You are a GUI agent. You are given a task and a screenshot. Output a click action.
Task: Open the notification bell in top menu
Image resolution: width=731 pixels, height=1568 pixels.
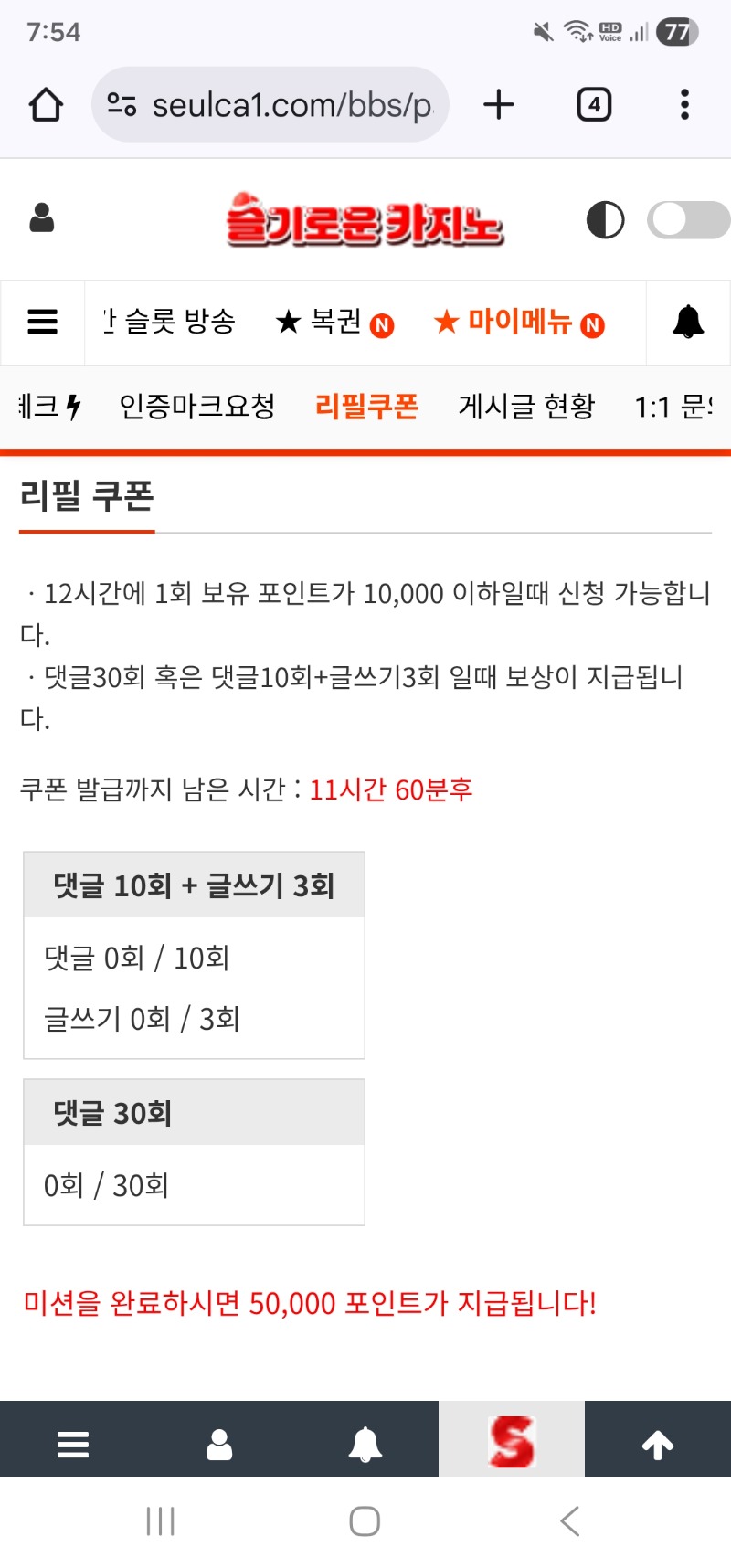click(x=688, y=322)
